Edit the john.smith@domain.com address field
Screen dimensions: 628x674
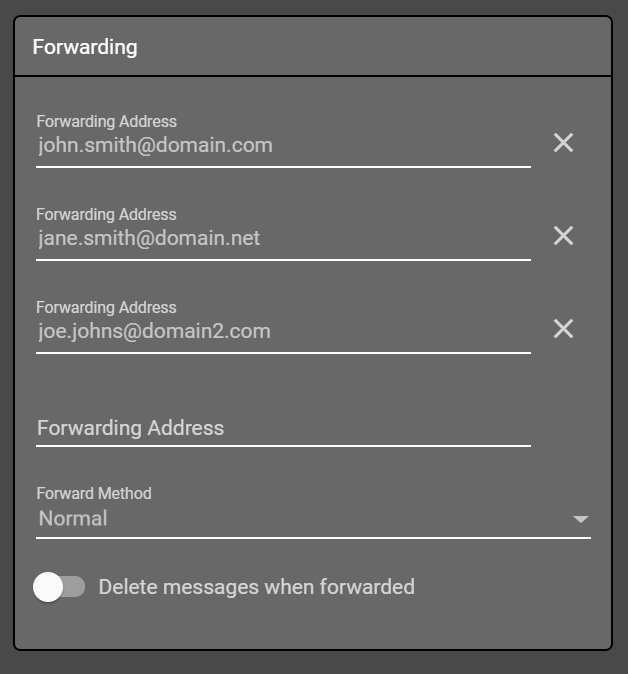283,146
